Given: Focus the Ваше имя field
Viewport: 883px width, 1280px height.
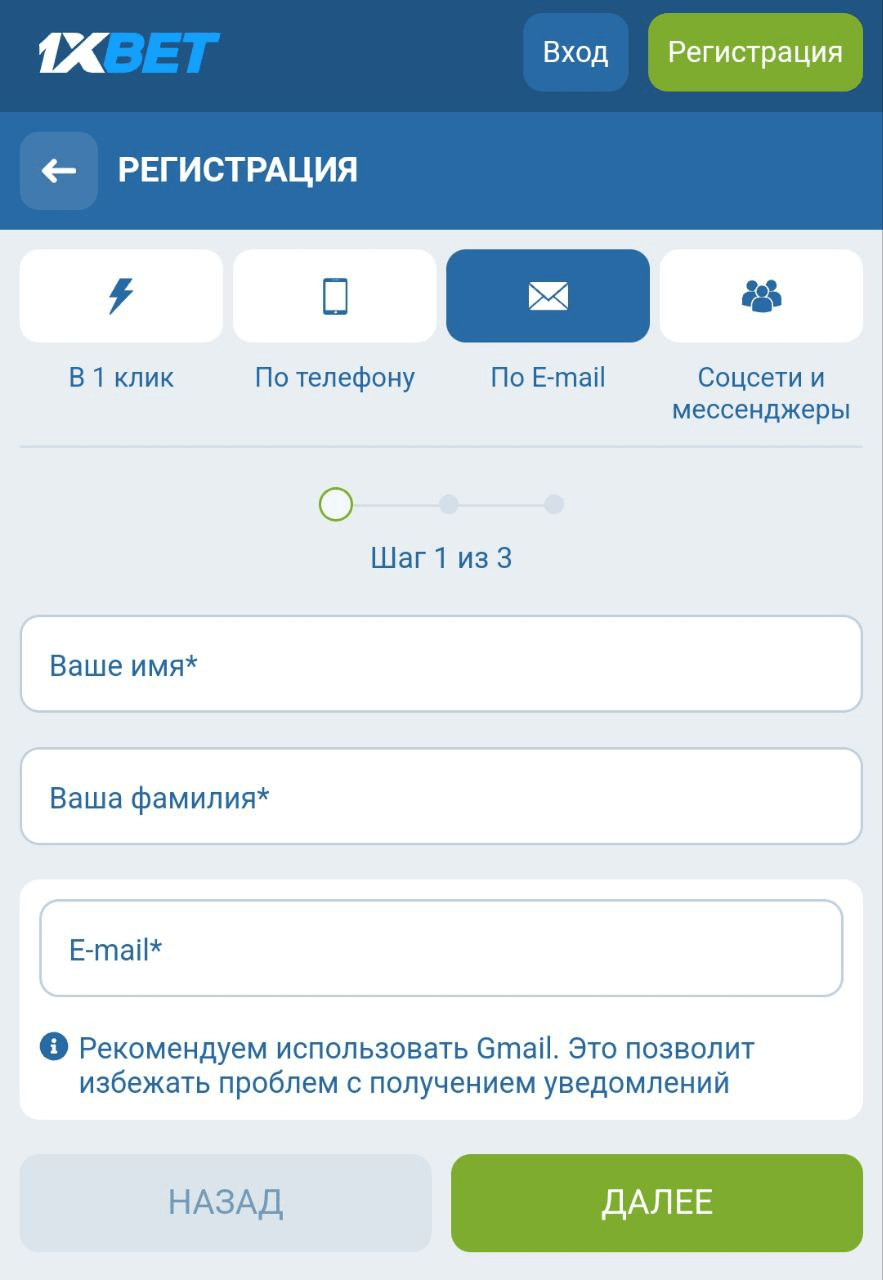Looking at the screenshot, I should point(441,664).
